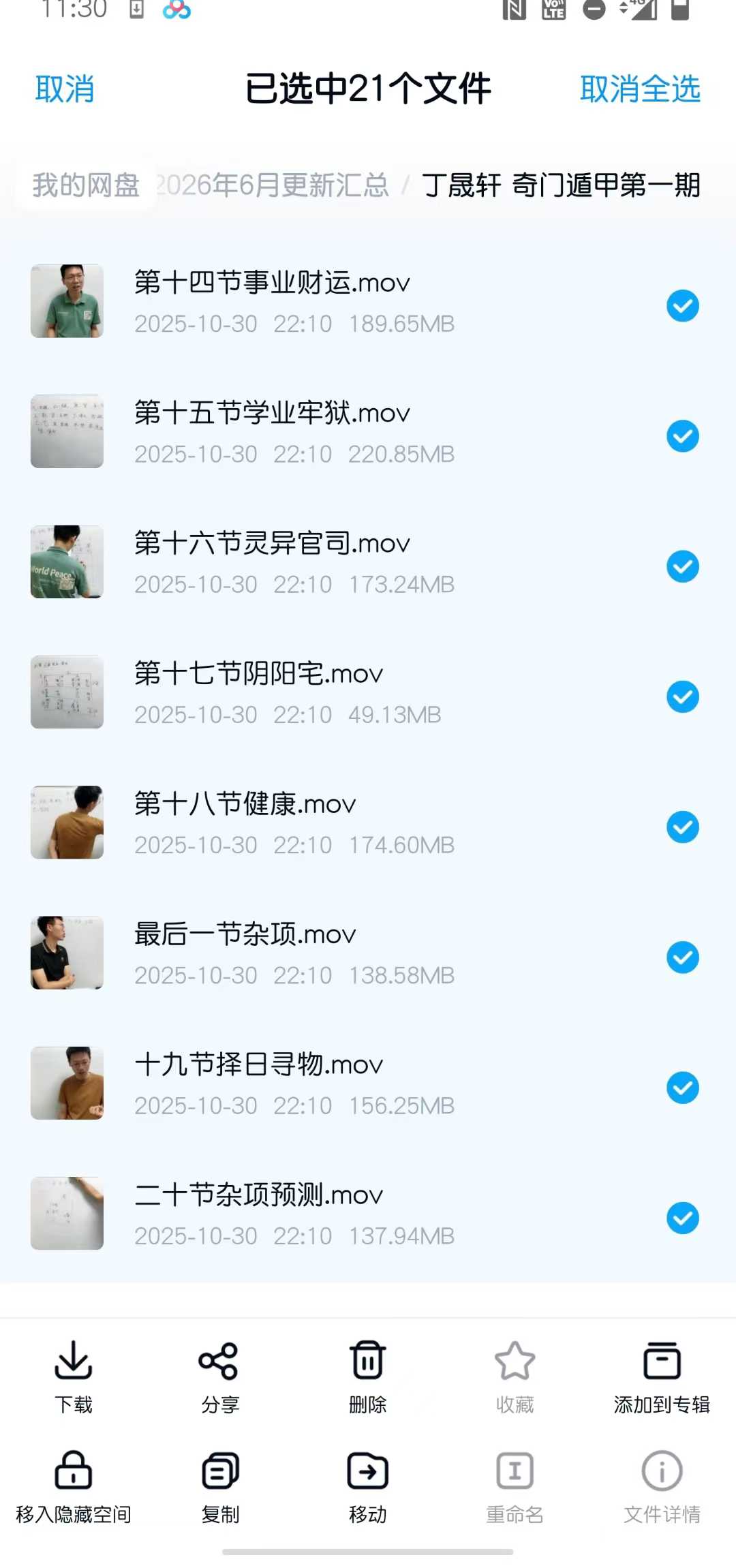Move the selected files with 移动

pos(367,1486)
